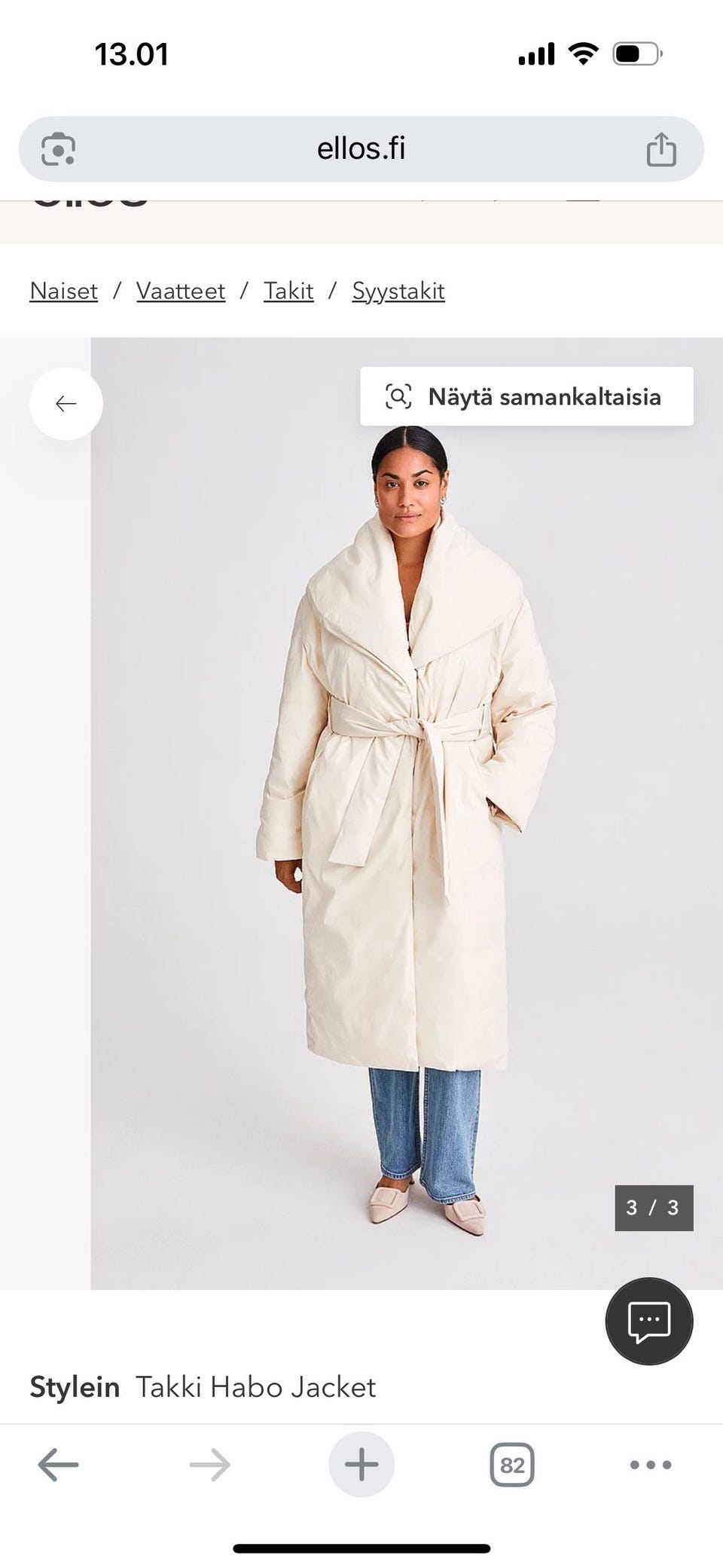Share this page from the address bar
The width and height of the screenshot is (723, 1568).
pyautogui.click(x=661, y=148)
